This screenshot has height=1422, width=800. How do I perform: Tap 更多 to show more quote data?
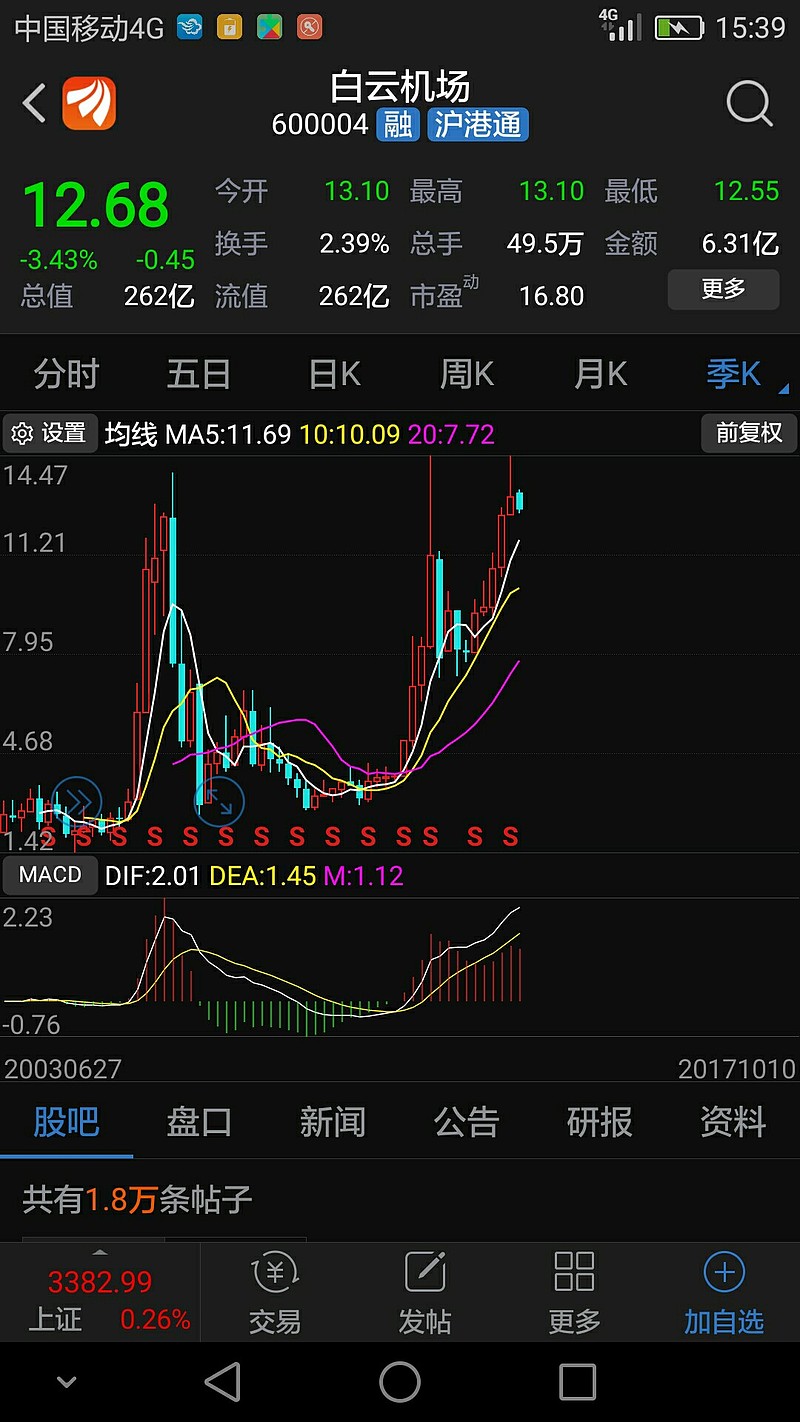tap(723, 290)
